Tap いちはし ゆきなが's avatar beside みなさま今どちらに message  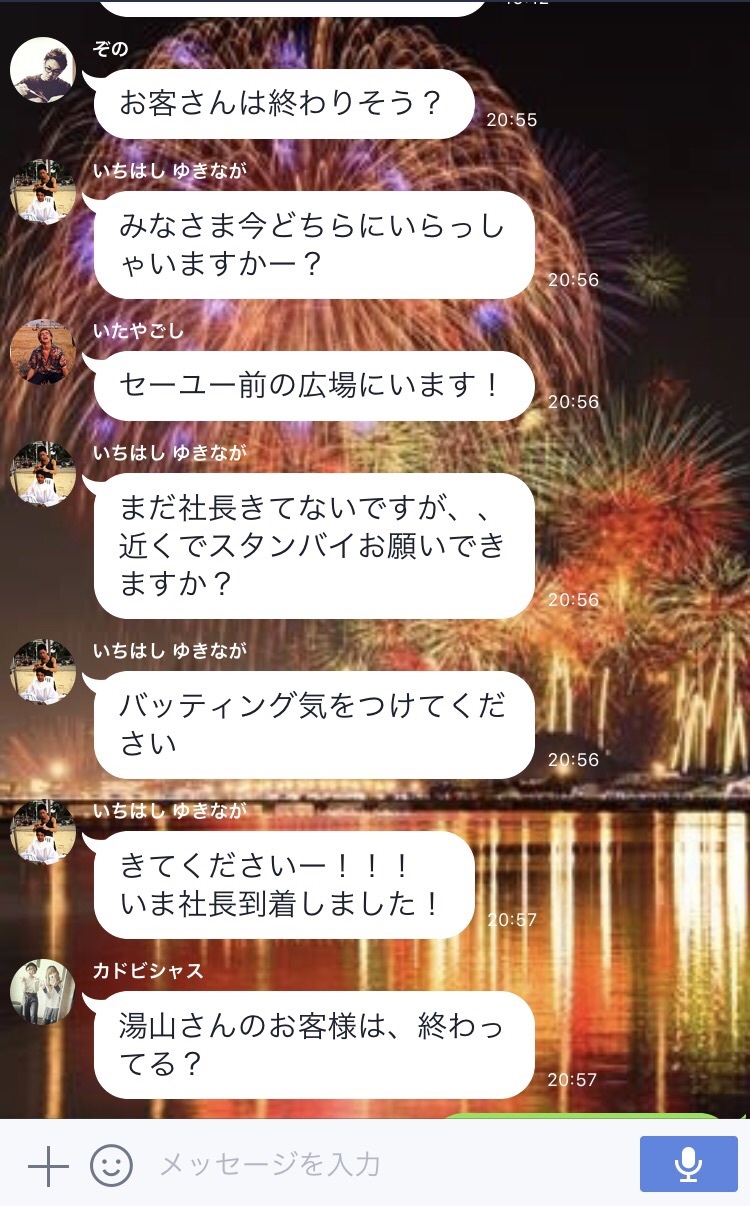42,191
